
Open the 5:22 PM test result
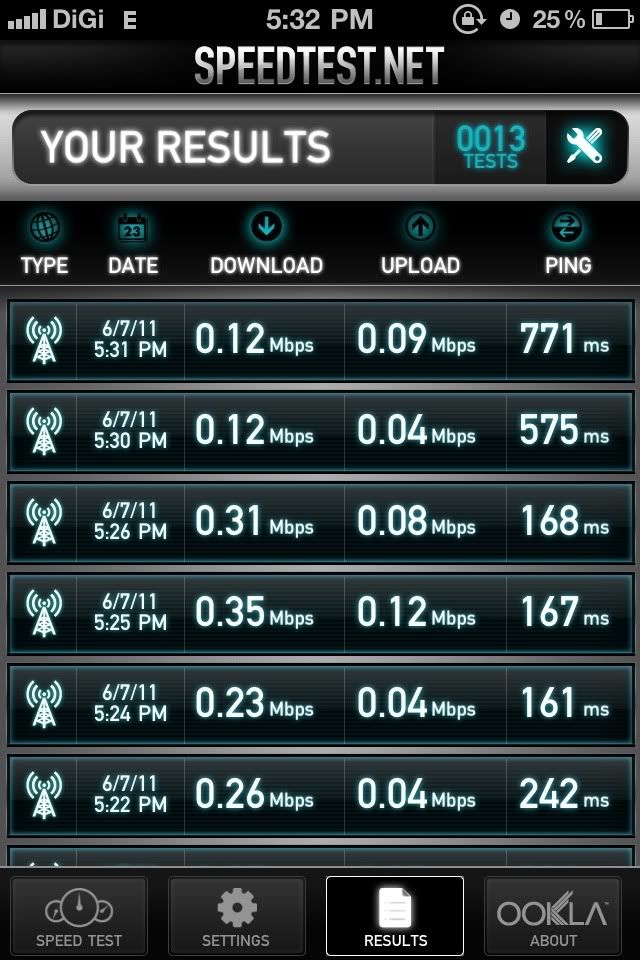tap(320, 795)
